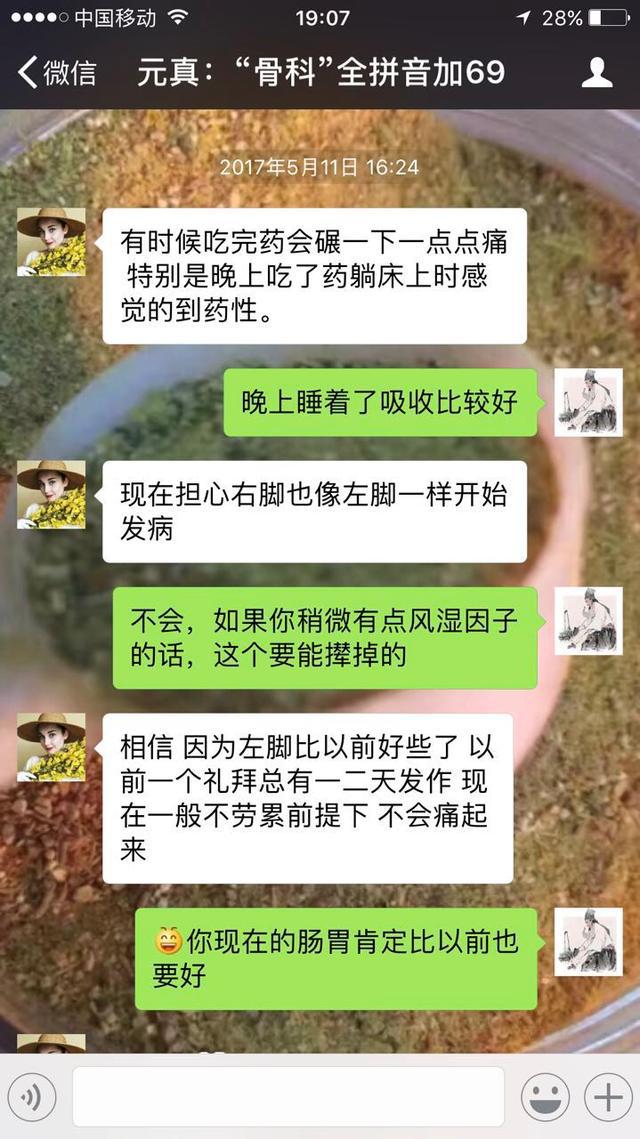The image size is (640, 1139).
Task: Tap the message text field
Action: pyautogui.click(x=288, y=1097)
